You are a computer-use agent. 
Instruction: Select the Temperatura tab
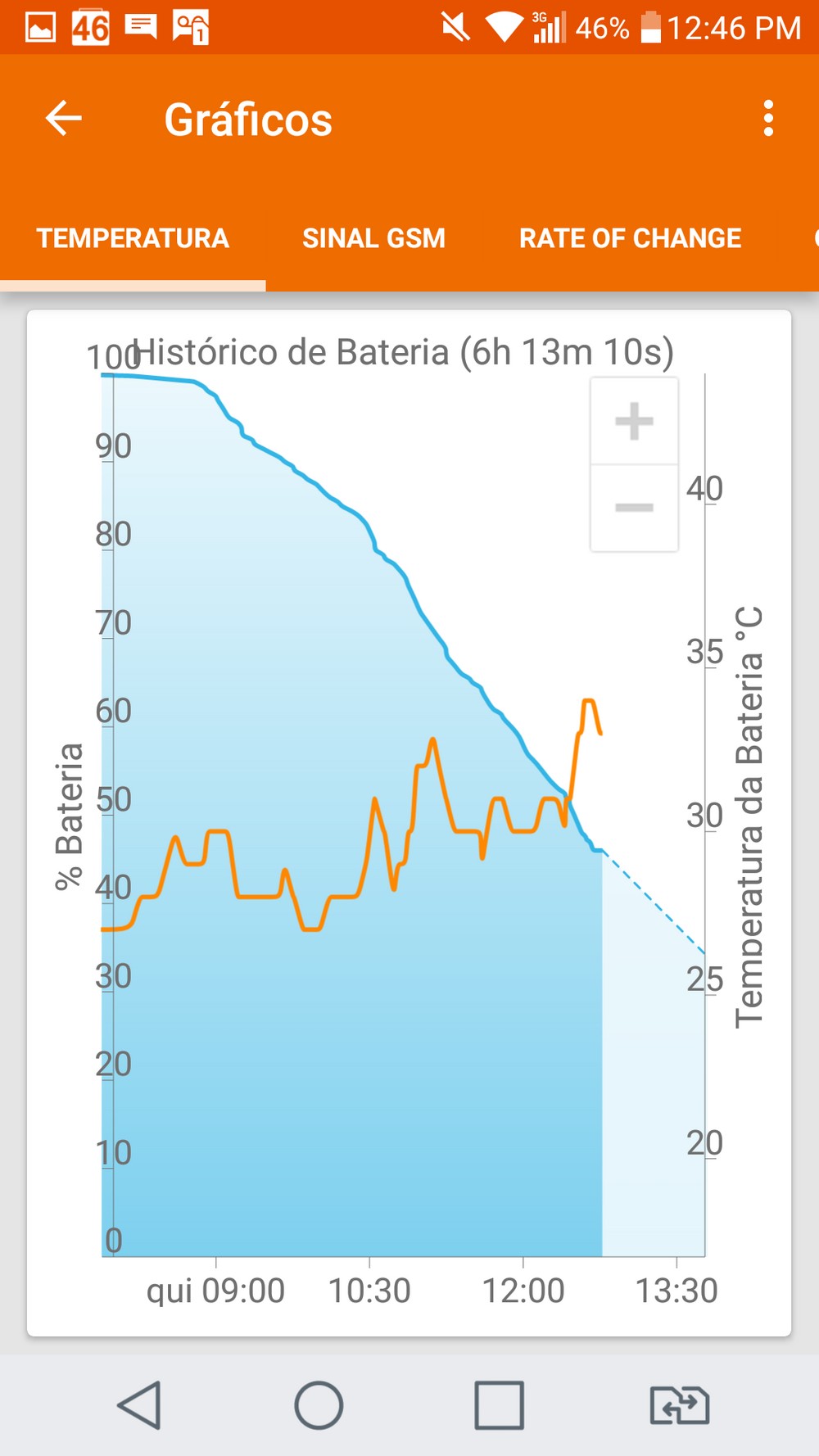[133, 238]
